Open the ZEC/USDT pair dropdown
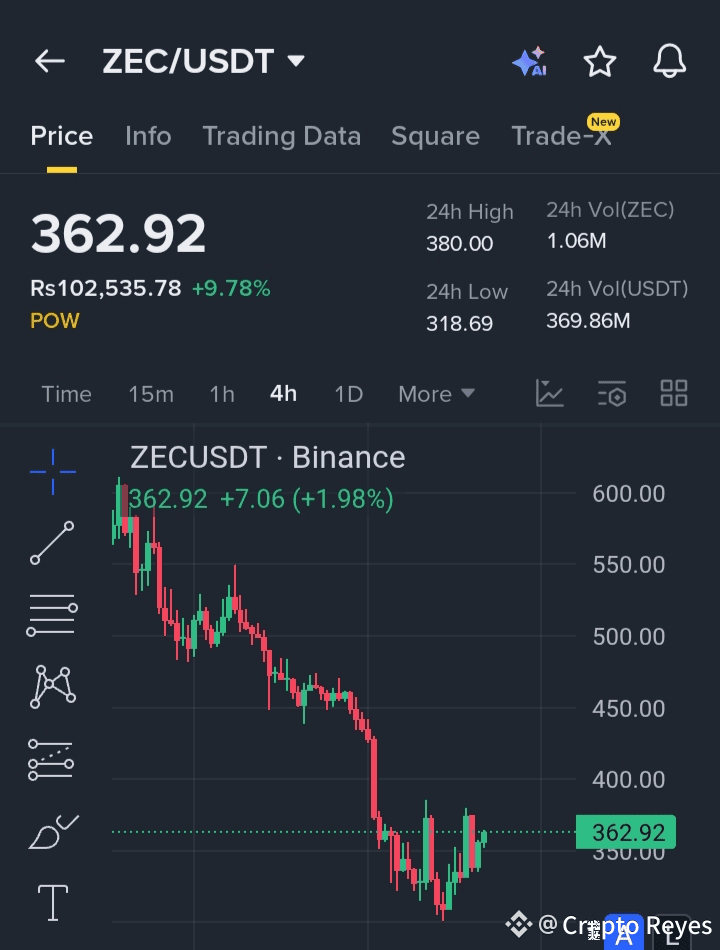The width and height of the screenshot is (720, 950). click(295, 61)
